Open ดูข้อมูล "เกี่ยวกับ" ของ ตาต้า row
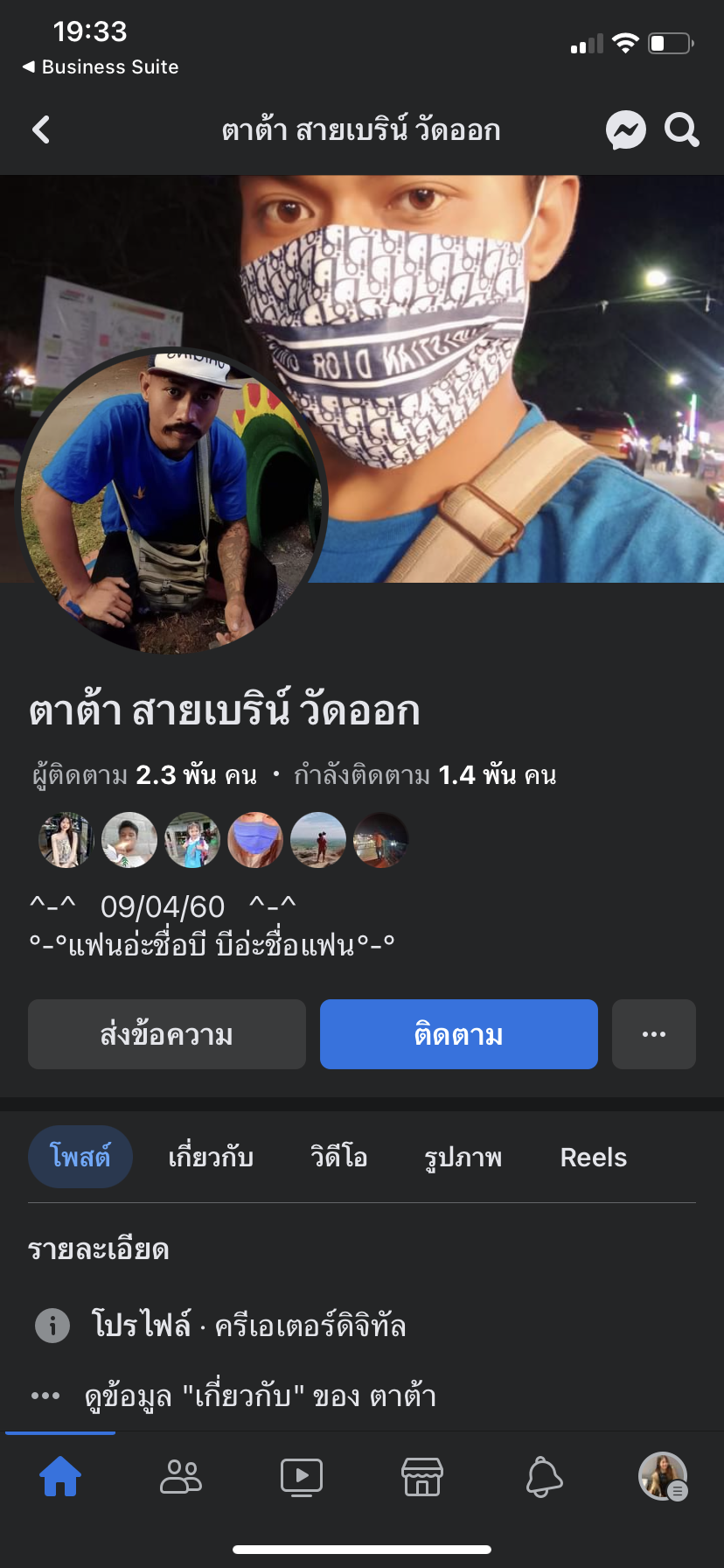Screen dimensions: 724x1568 click(260, 1396)
